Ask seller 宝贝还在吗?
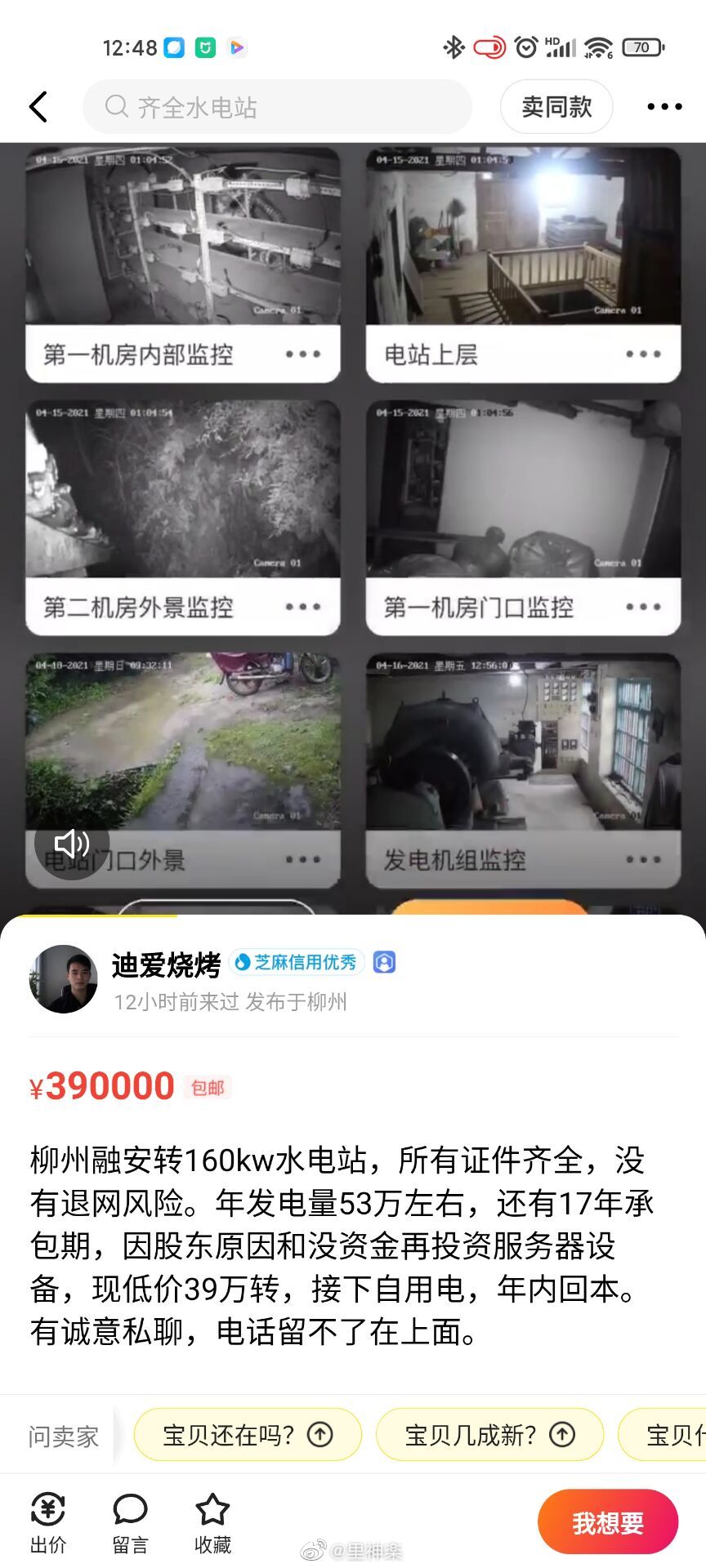 coord(247,1435)
